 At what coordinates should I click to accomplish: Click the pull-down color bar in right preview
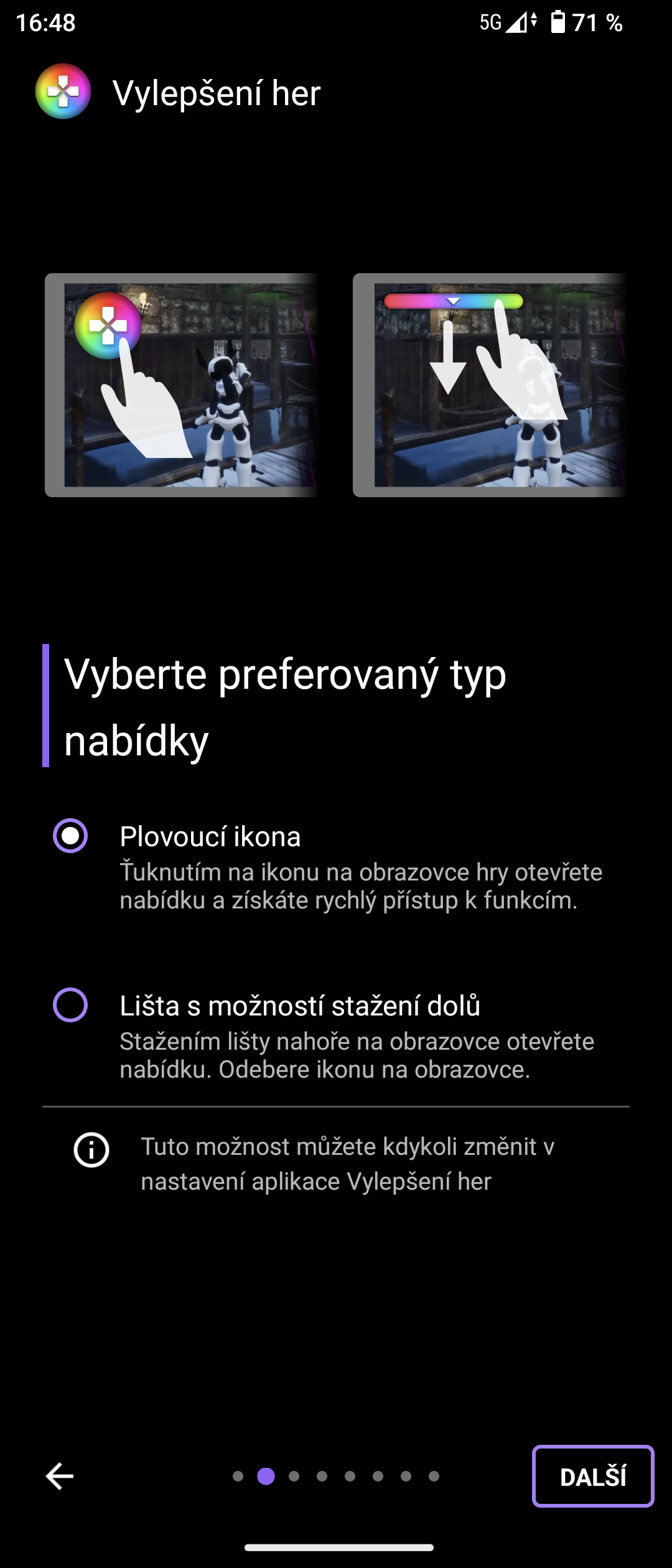coord(453,300)
